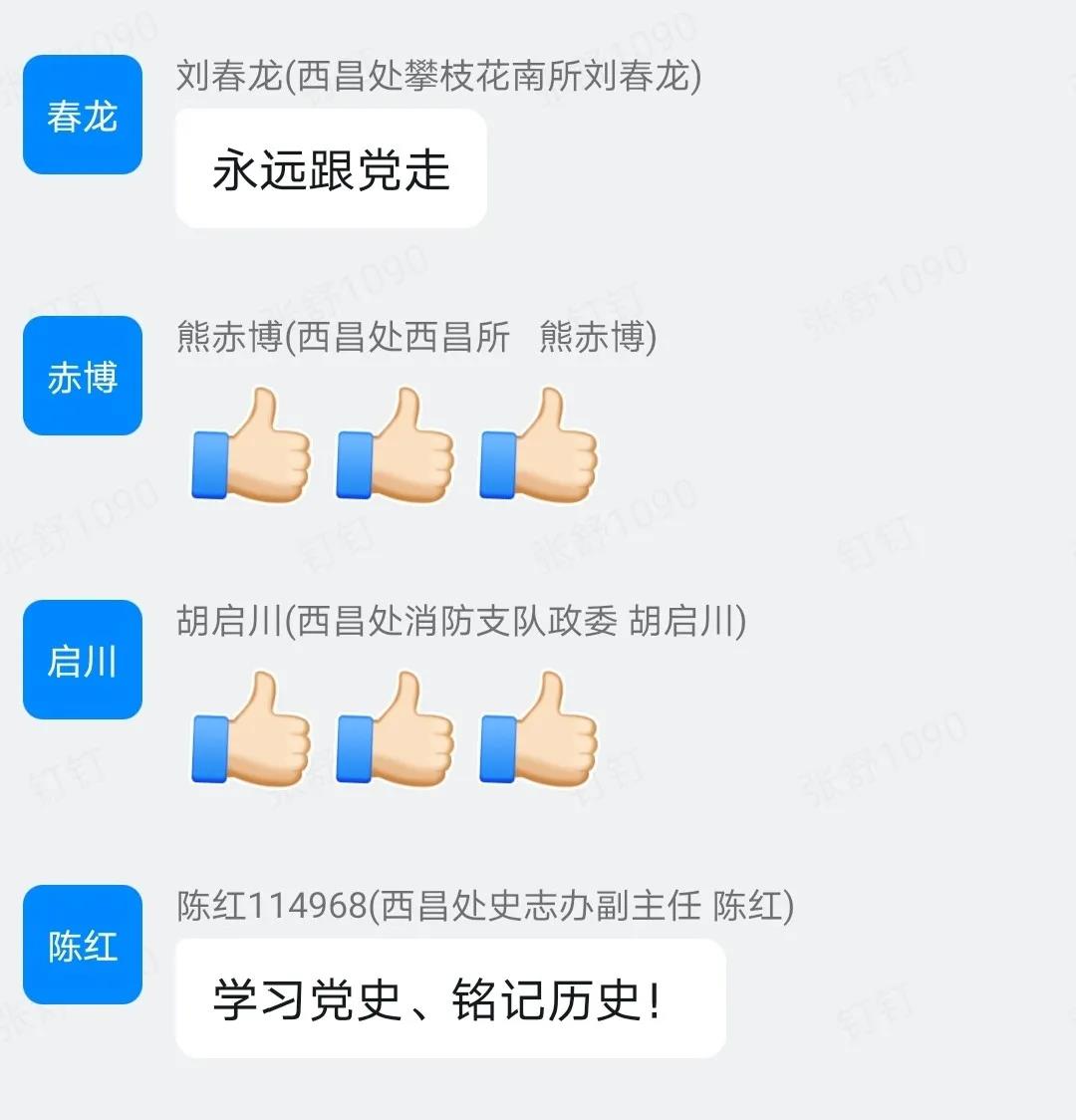Open 刘春龙's profile via the 春龙 avatar
1076x1120 pixels.
pyautogui.click(x=83, y=116)
